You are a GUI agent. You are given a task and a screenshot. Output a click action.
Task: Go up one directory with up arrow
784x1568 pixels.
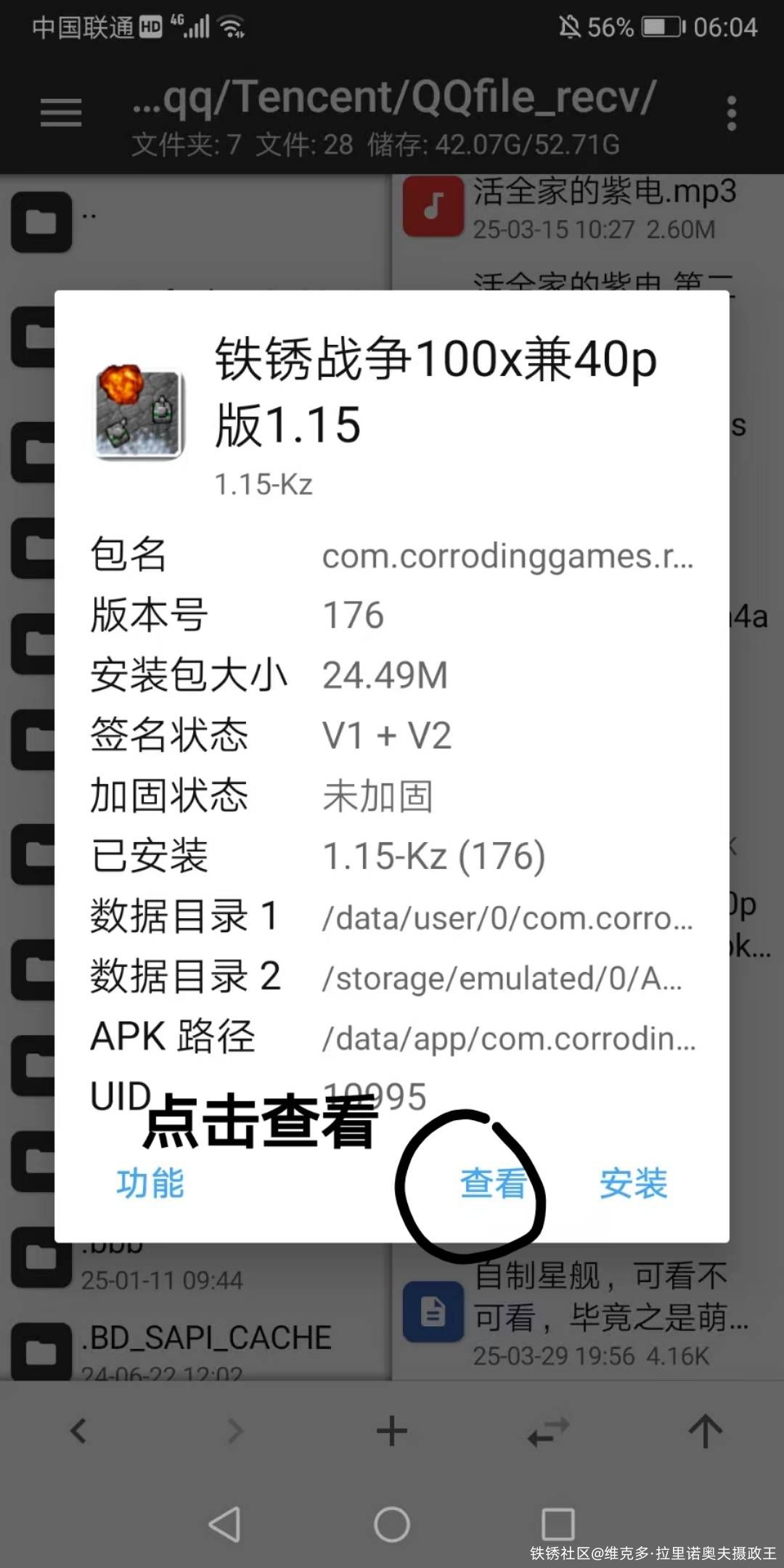(x=705, y=1431)
